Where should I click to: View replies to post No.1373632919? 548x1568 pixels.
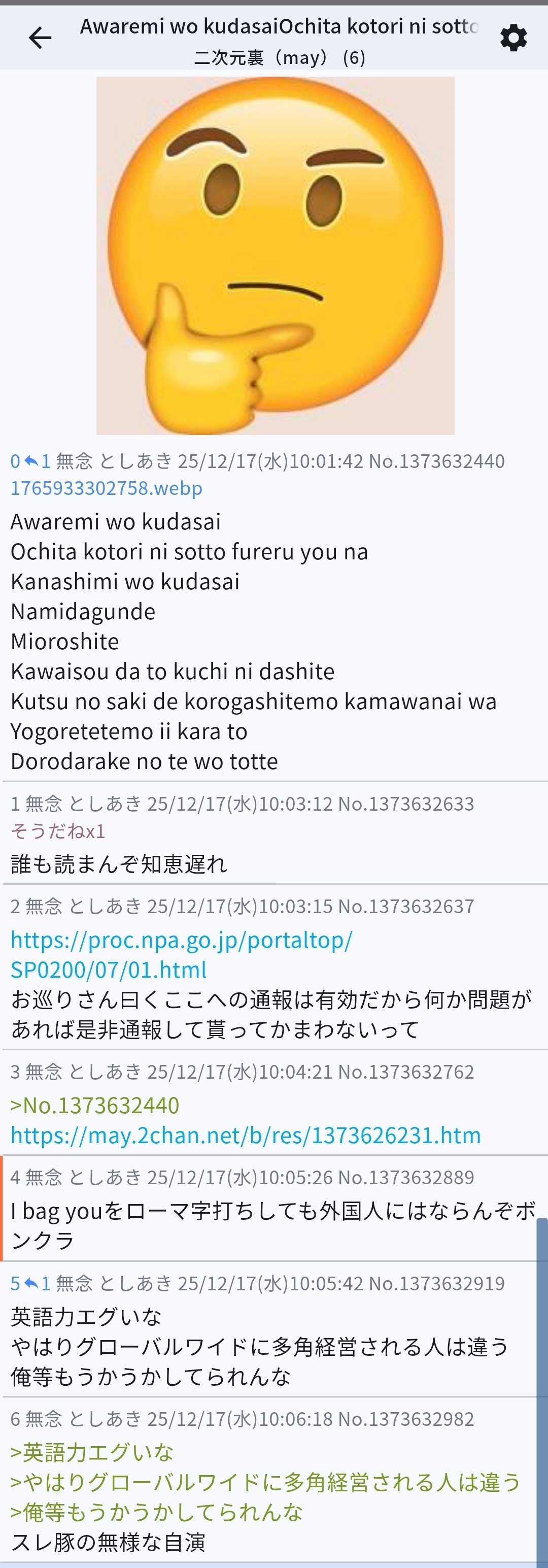[37, 1283]
